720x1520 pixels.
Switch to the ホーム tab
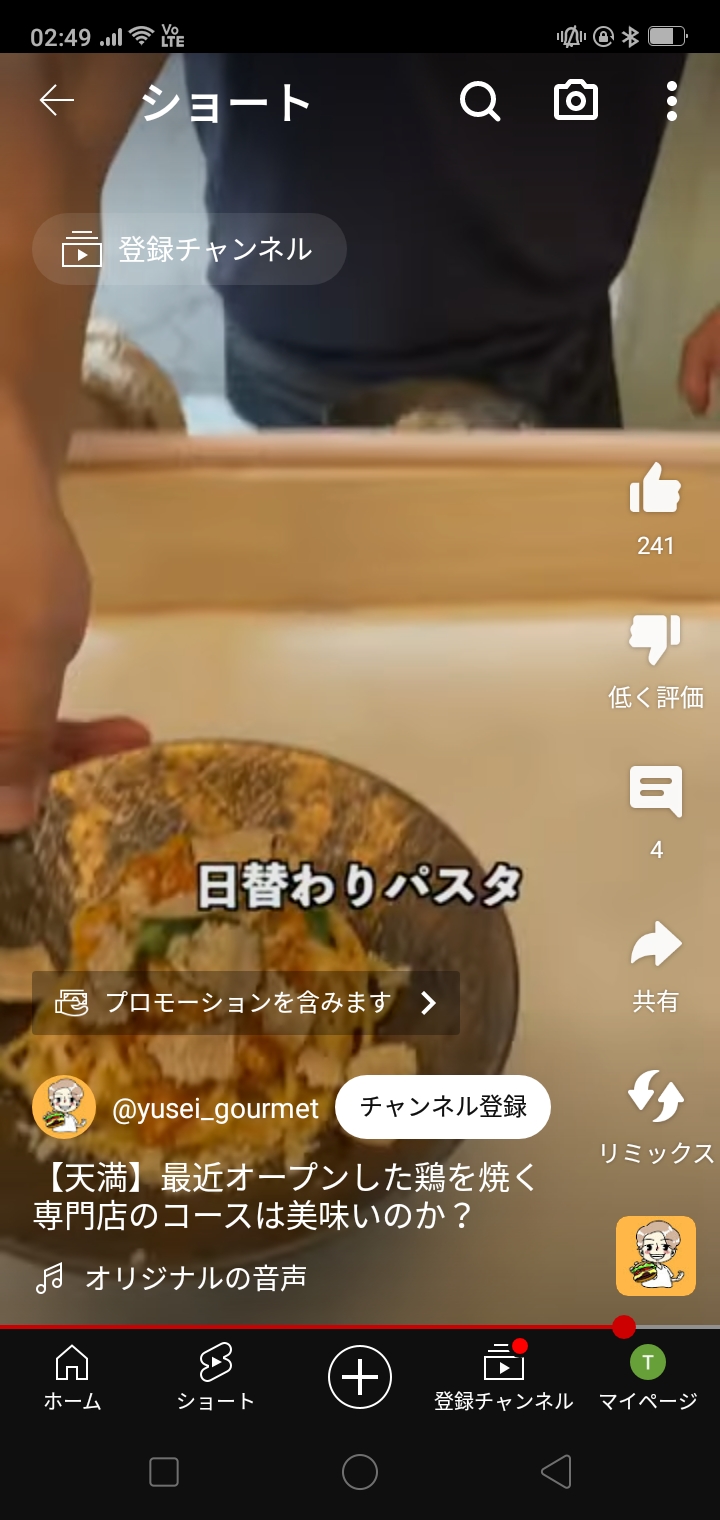tap(72, 1378)
